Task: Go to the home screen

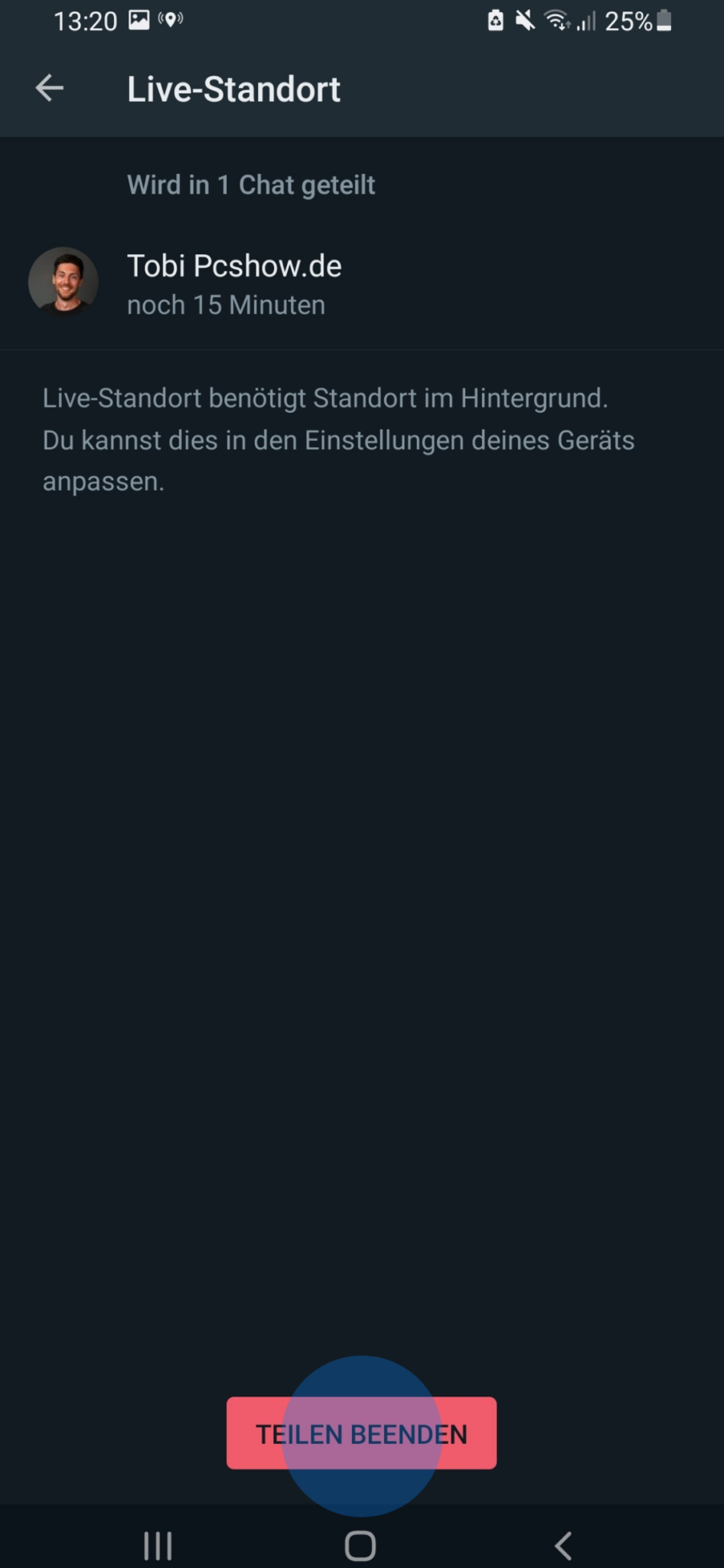Action: pyautogui.click(x=360, y=1546)
